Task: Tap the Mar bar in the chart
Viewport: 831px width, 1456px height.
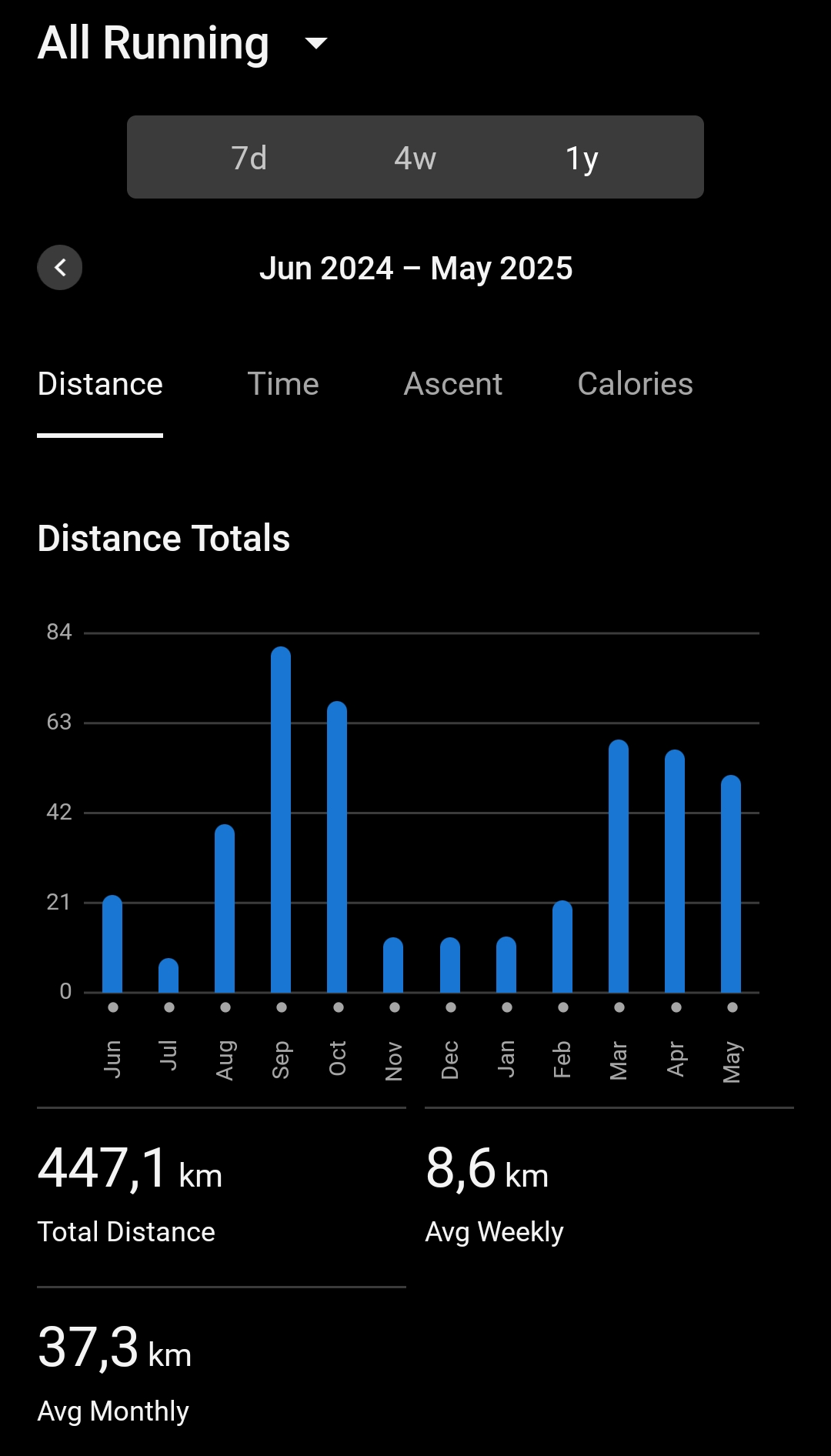Action: (619, 866)
